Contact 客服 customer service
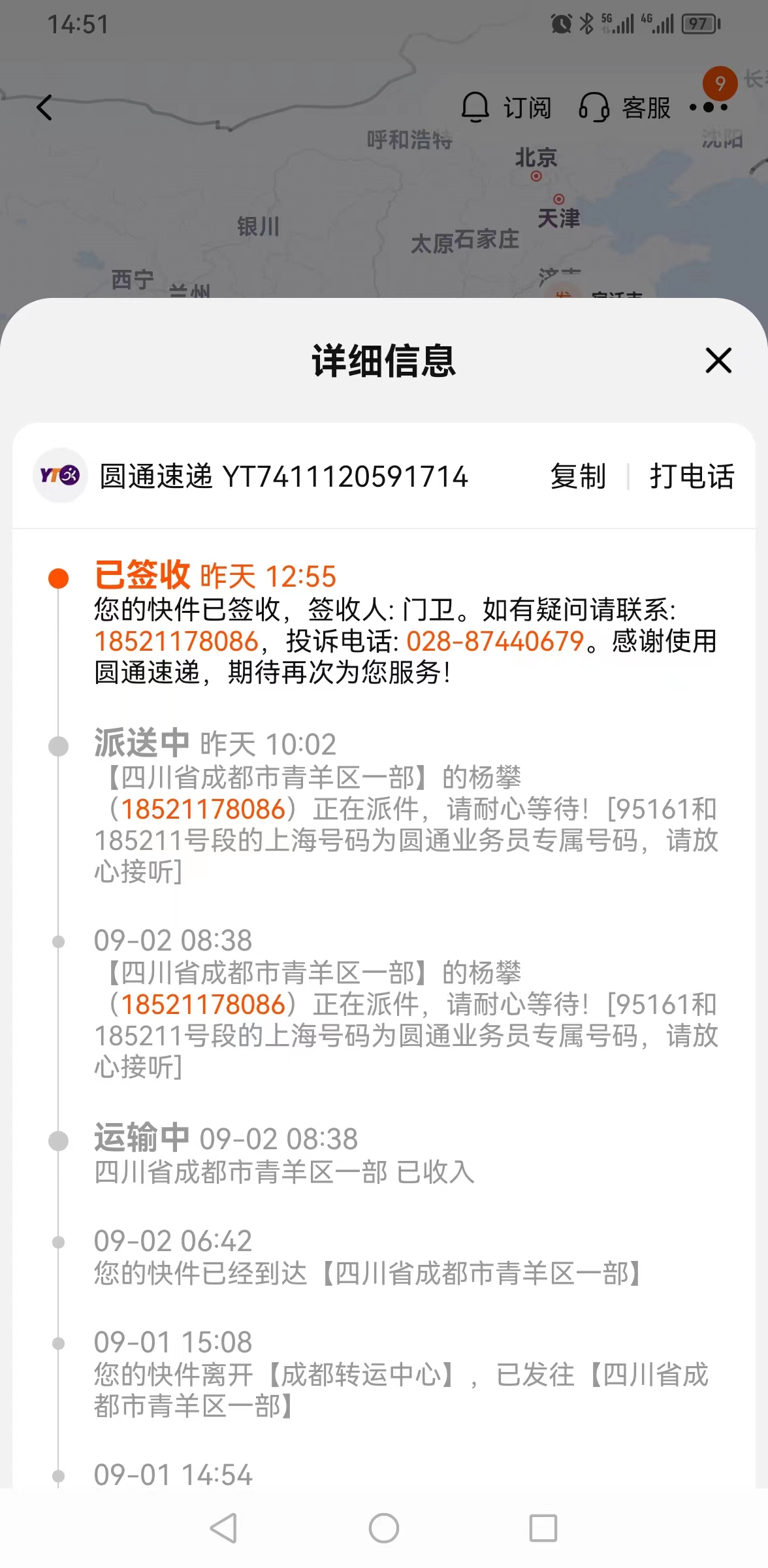The height and width of the screenshot is (1568, 768). [624, 108]
